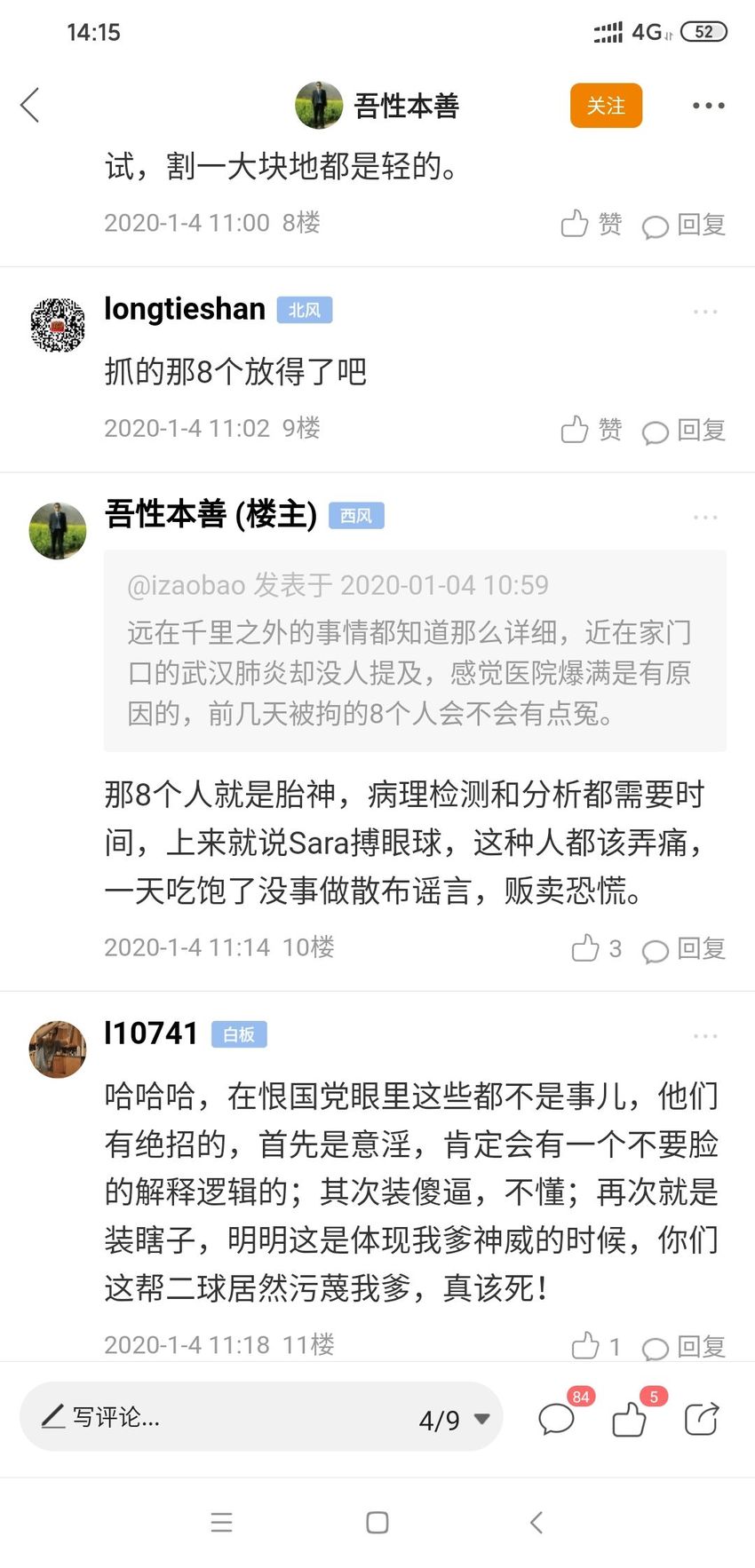This screenshot has height=1568, width=755.
Task: Open more options on the 10楼 comment
Action: 705,517
